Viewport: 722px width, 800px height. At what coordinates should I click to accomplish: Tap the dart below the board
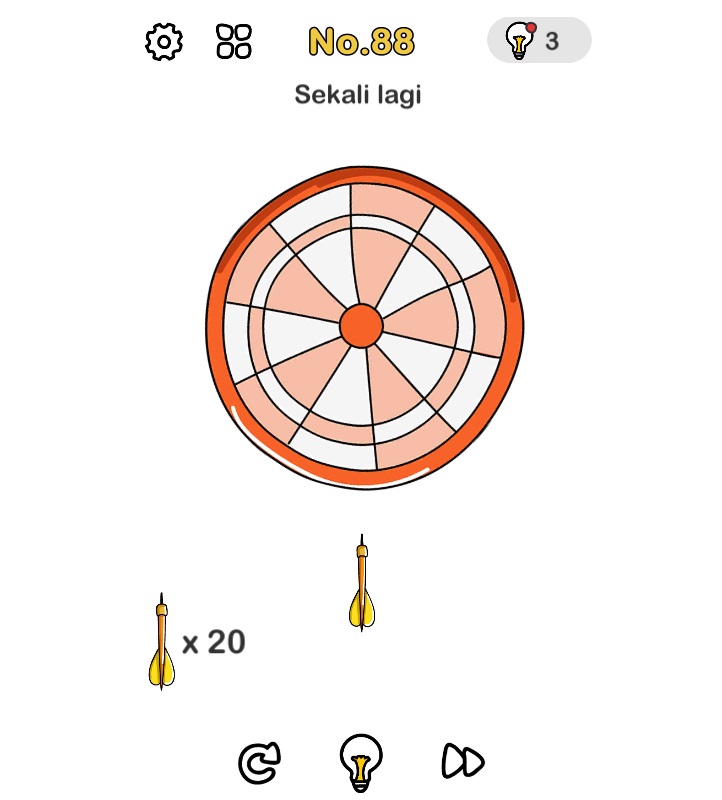pos(361,585)
